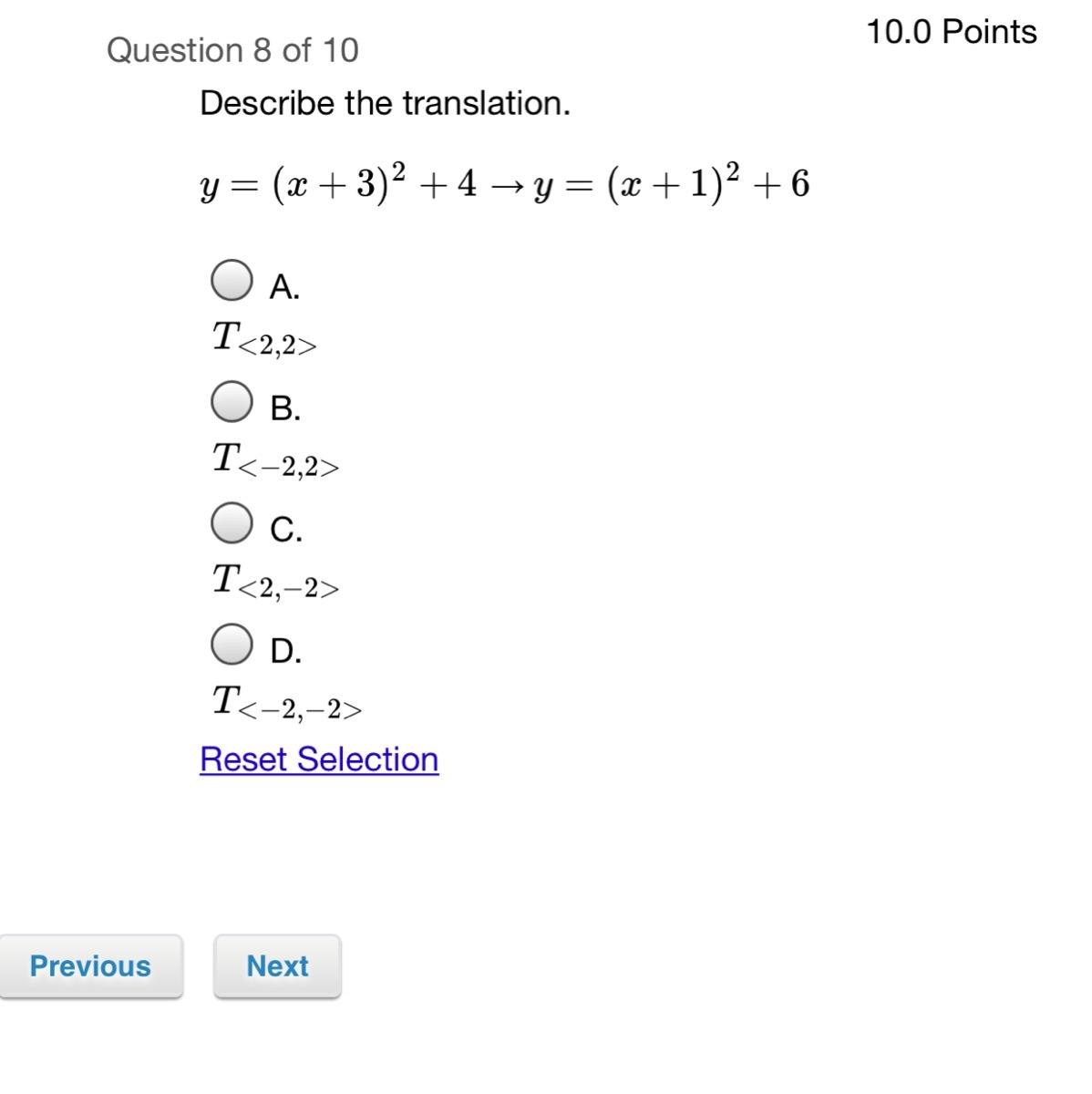This screenshot has height=1094, width=1092.
Task: Pick answer option C
Action: 232,523
